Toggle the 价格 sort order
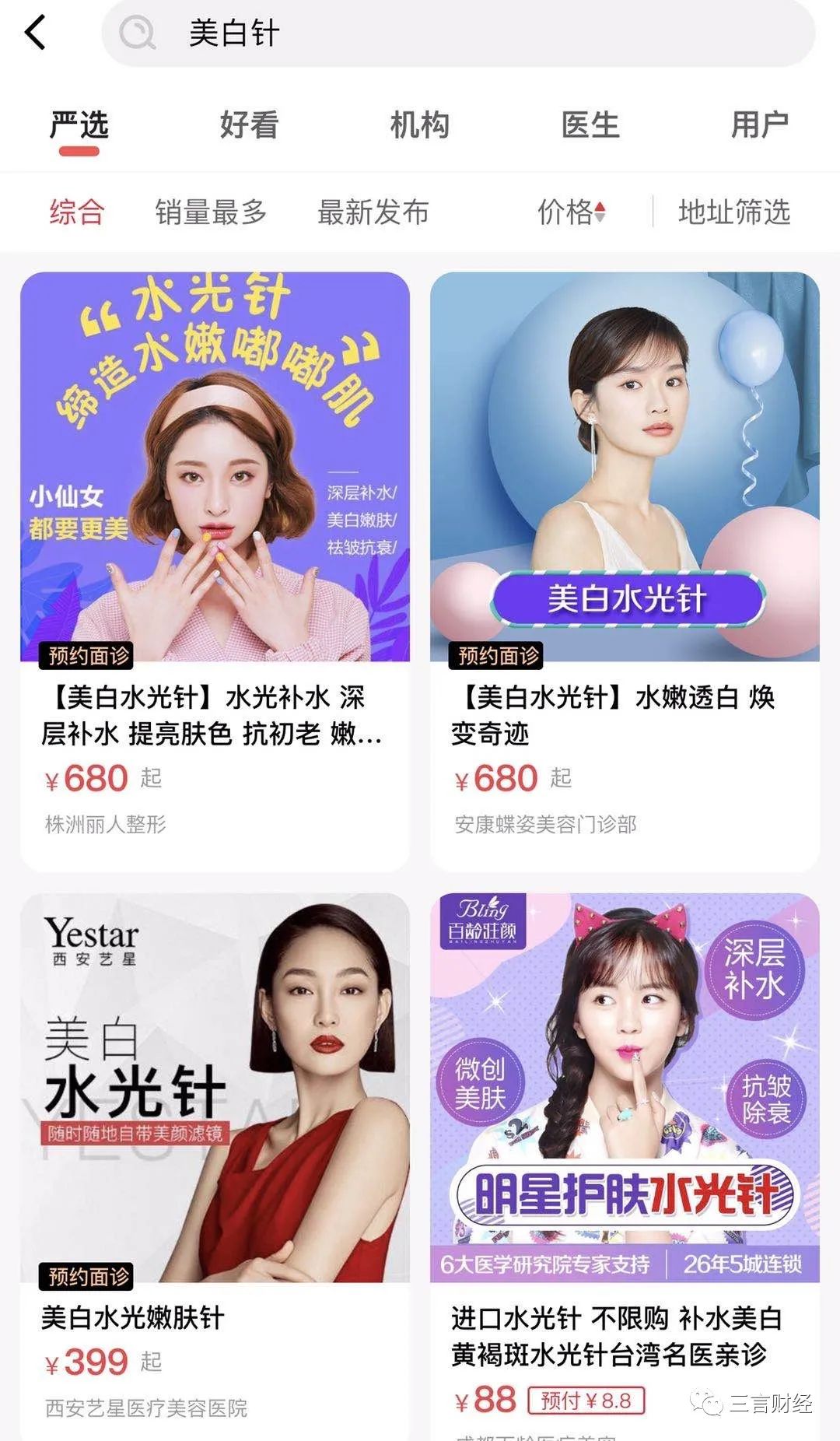The width and height of the screenshot is (840, 1441). click(x=572, y=212)
